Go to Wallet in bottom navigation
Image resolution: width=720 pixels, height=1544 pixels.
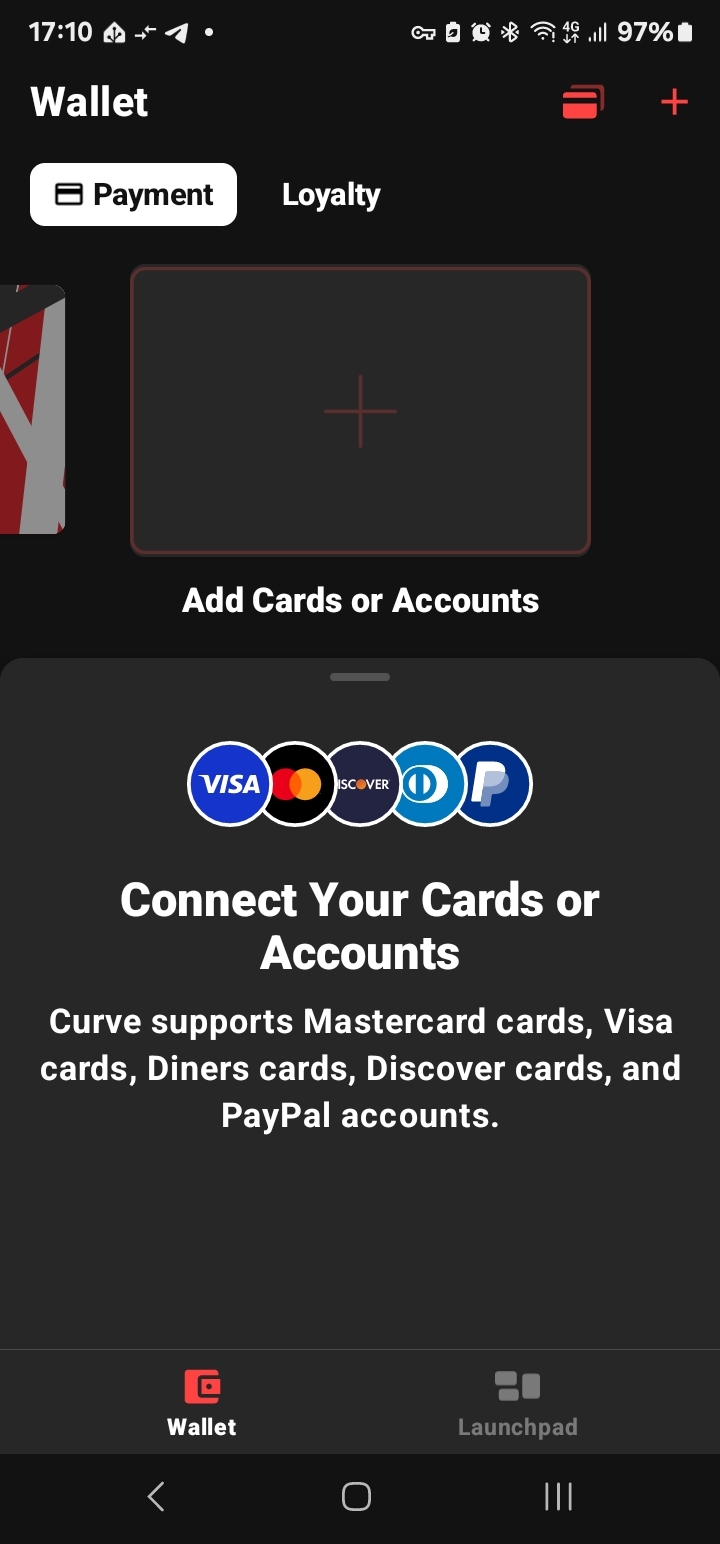point(202,1402)
